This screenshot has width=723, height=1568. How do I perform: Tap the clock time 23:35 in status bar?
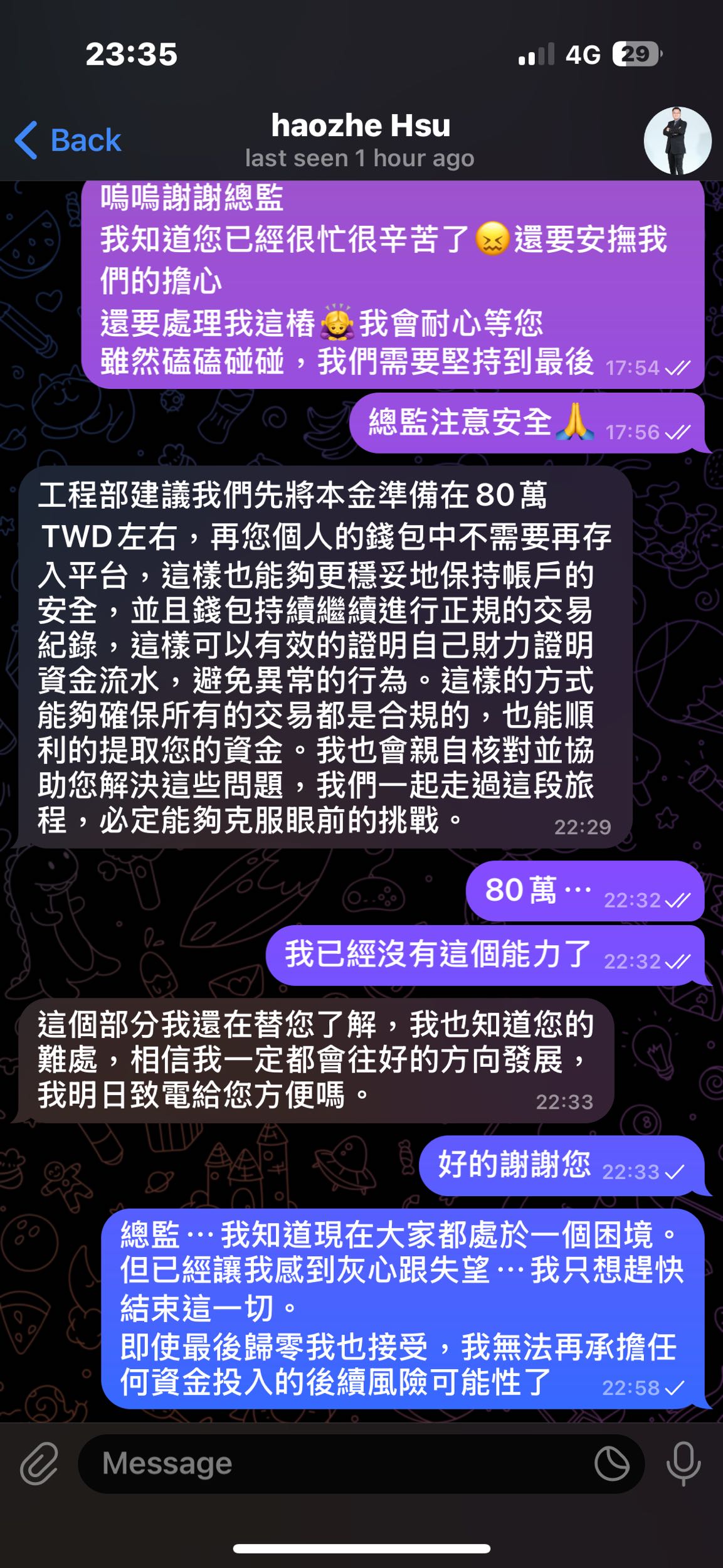click(132, 55)
